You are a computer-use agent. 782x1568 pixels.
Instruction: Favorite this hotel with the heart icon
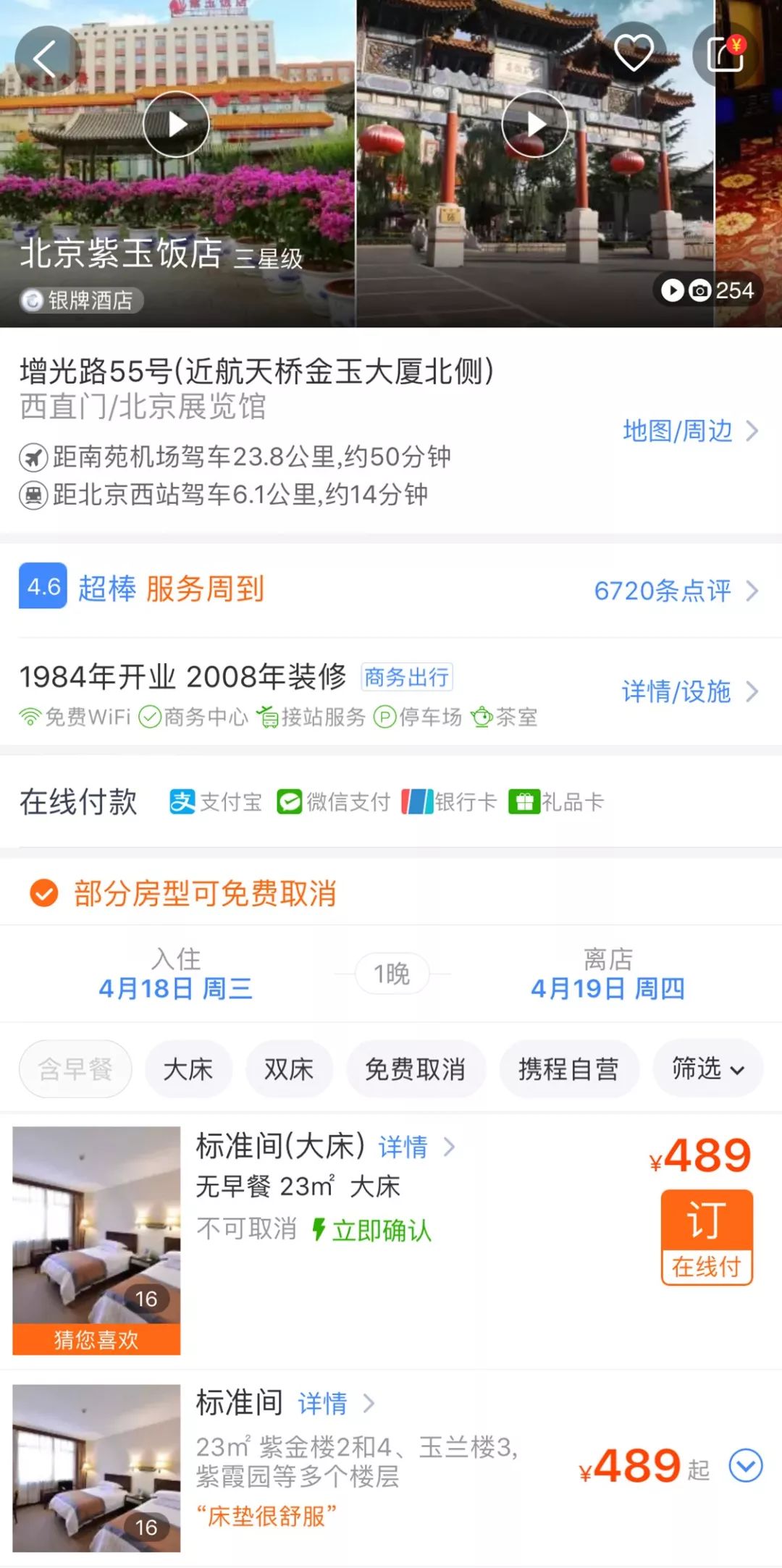click(x=634, y=54)
